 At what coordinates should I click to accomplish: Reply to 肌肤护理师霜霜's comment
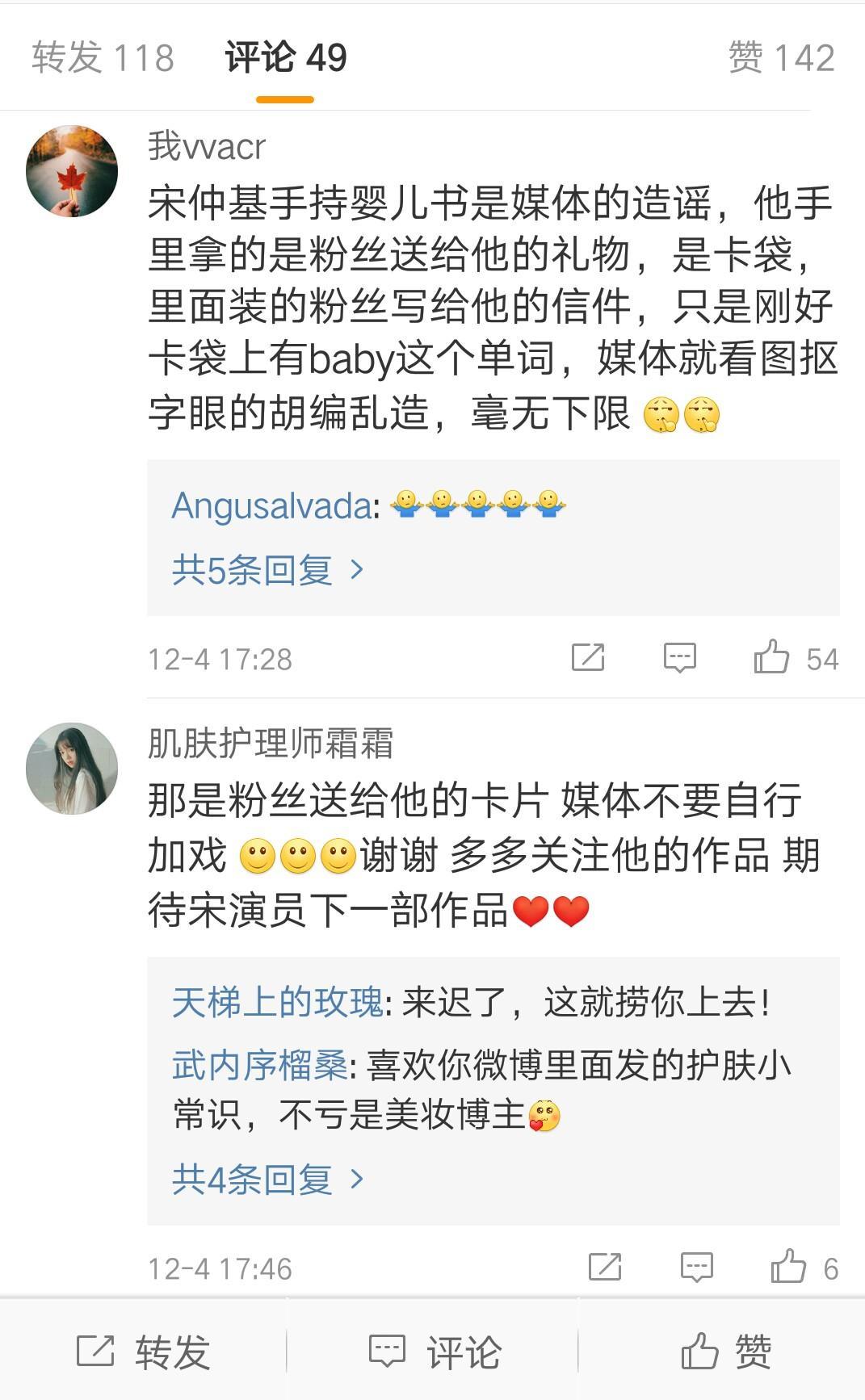coord(696,1267)
